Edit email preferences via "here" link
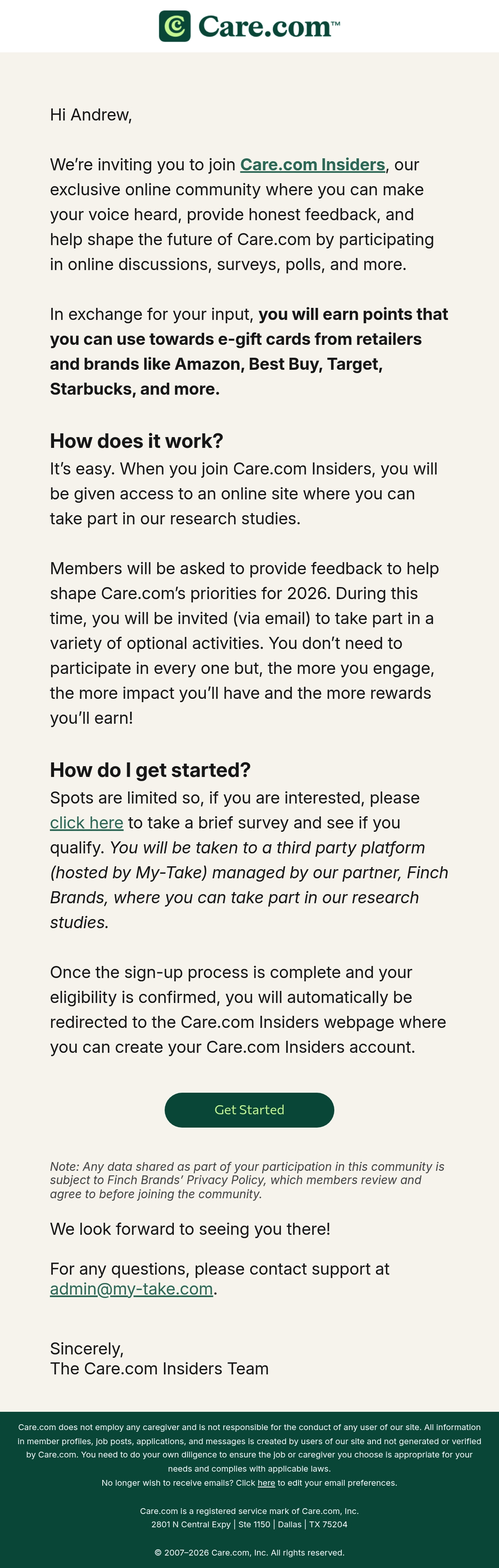This screenshot has height=1568, width=499. coord(266,1483)
